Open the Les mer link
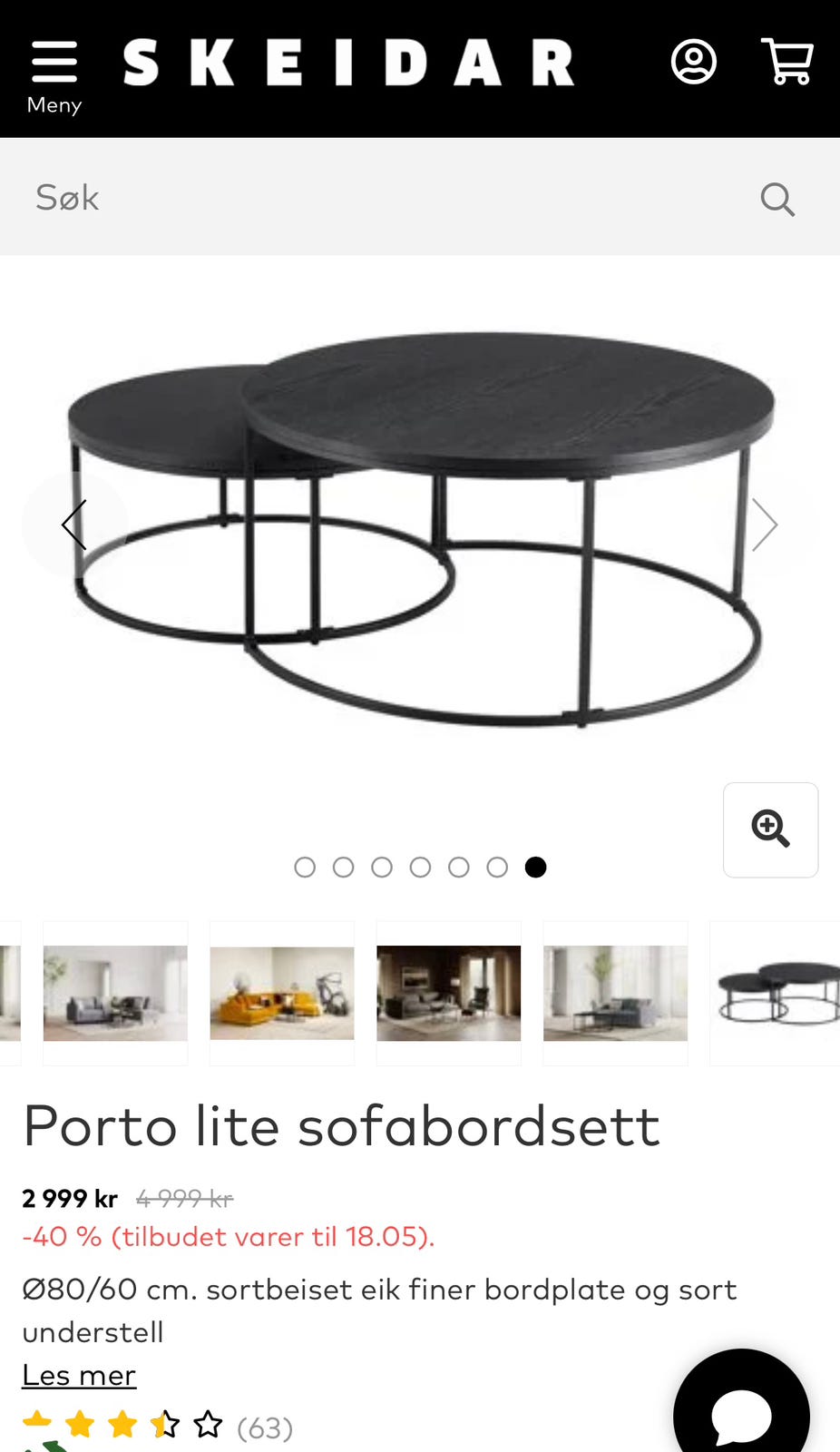 79,1375
